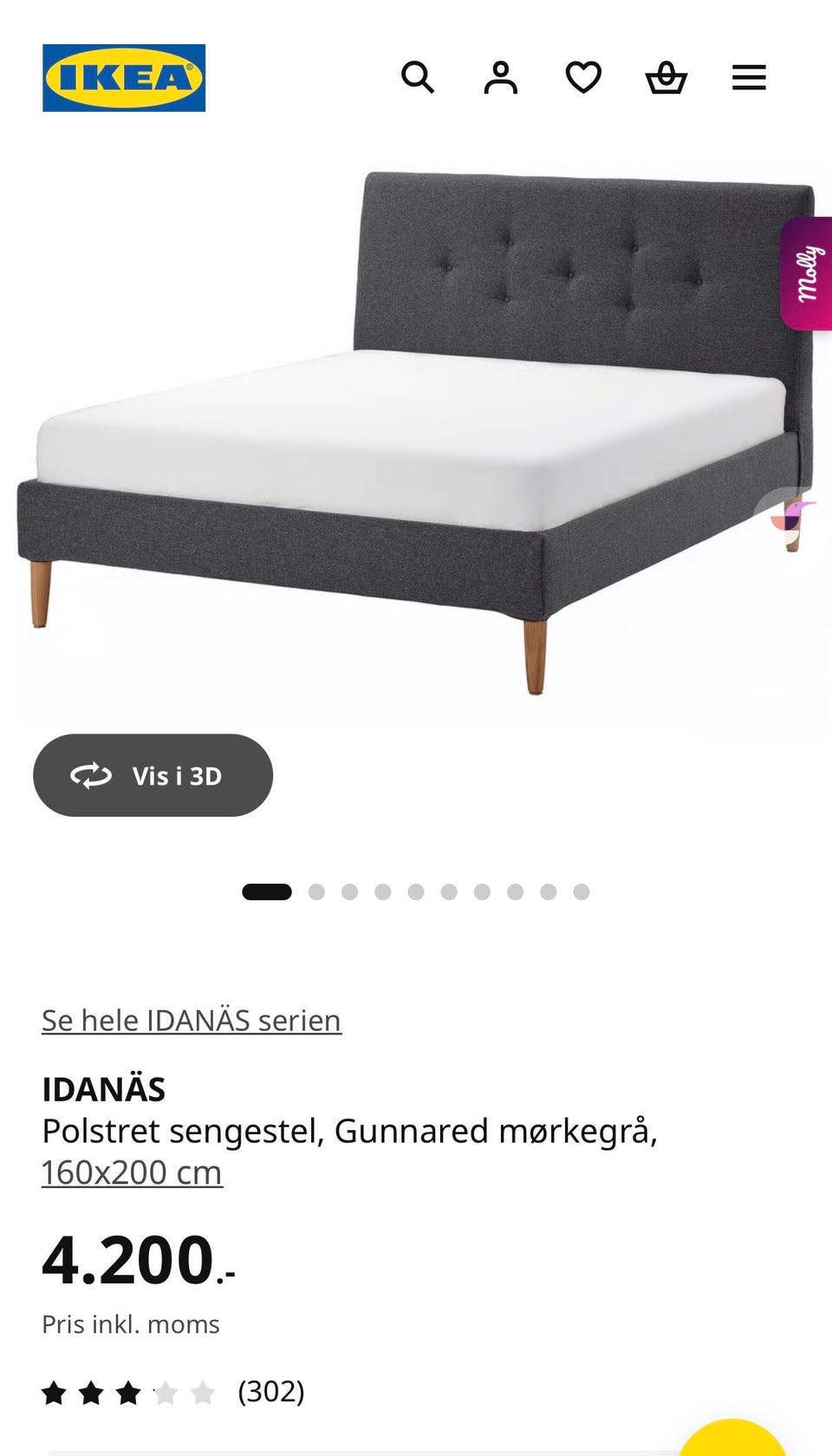Image resolution: width=832 pixels, height=1456 pixels.
Task: Open the account profile icon
Action: coord(500,78)
